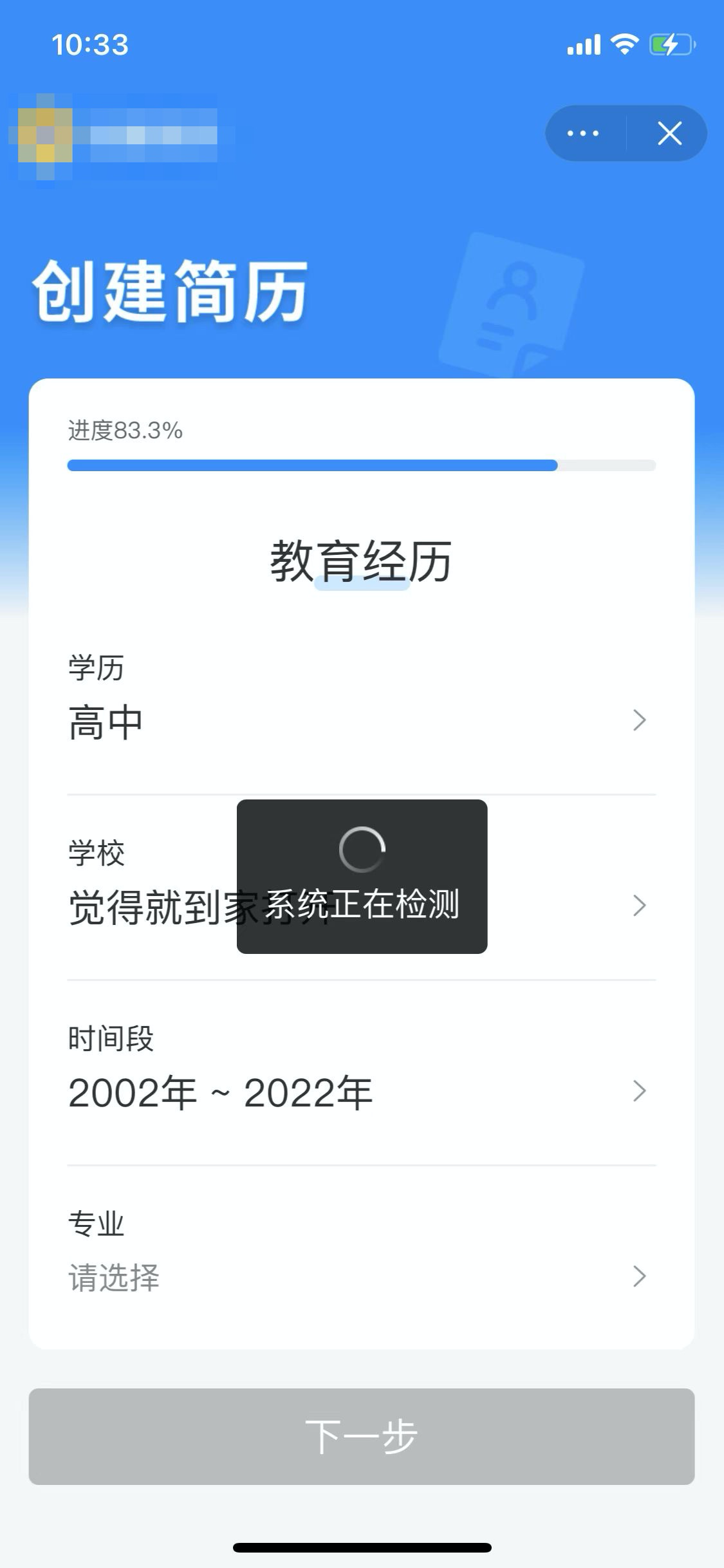The image size is (724, 1568).
Task: Tap the 下一步 button
Action: 361,1436
